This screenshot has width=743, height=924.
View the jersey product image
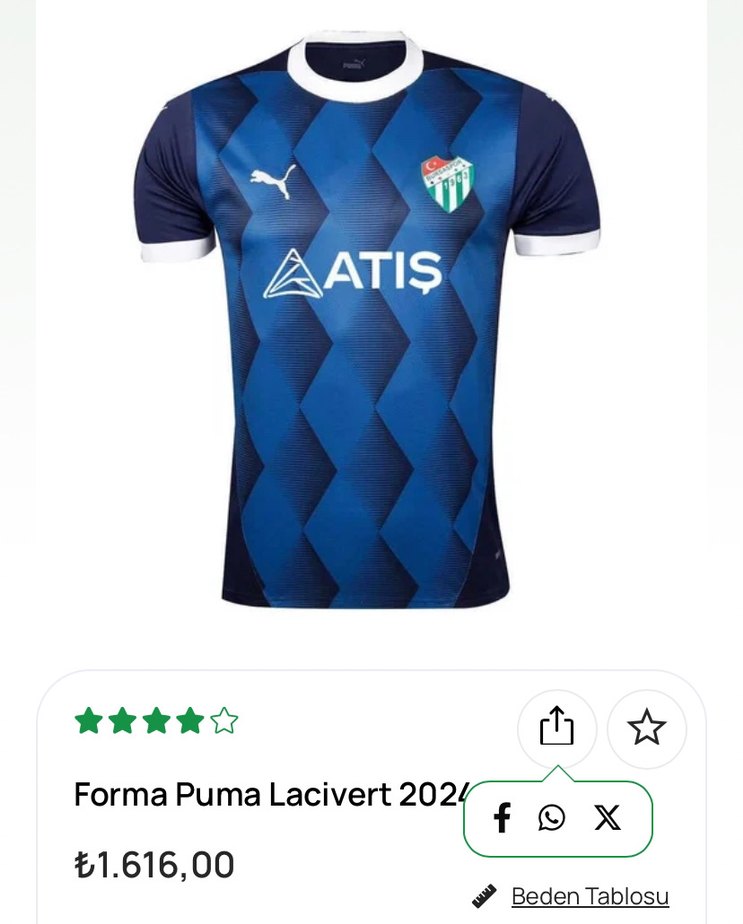(371, 320)
